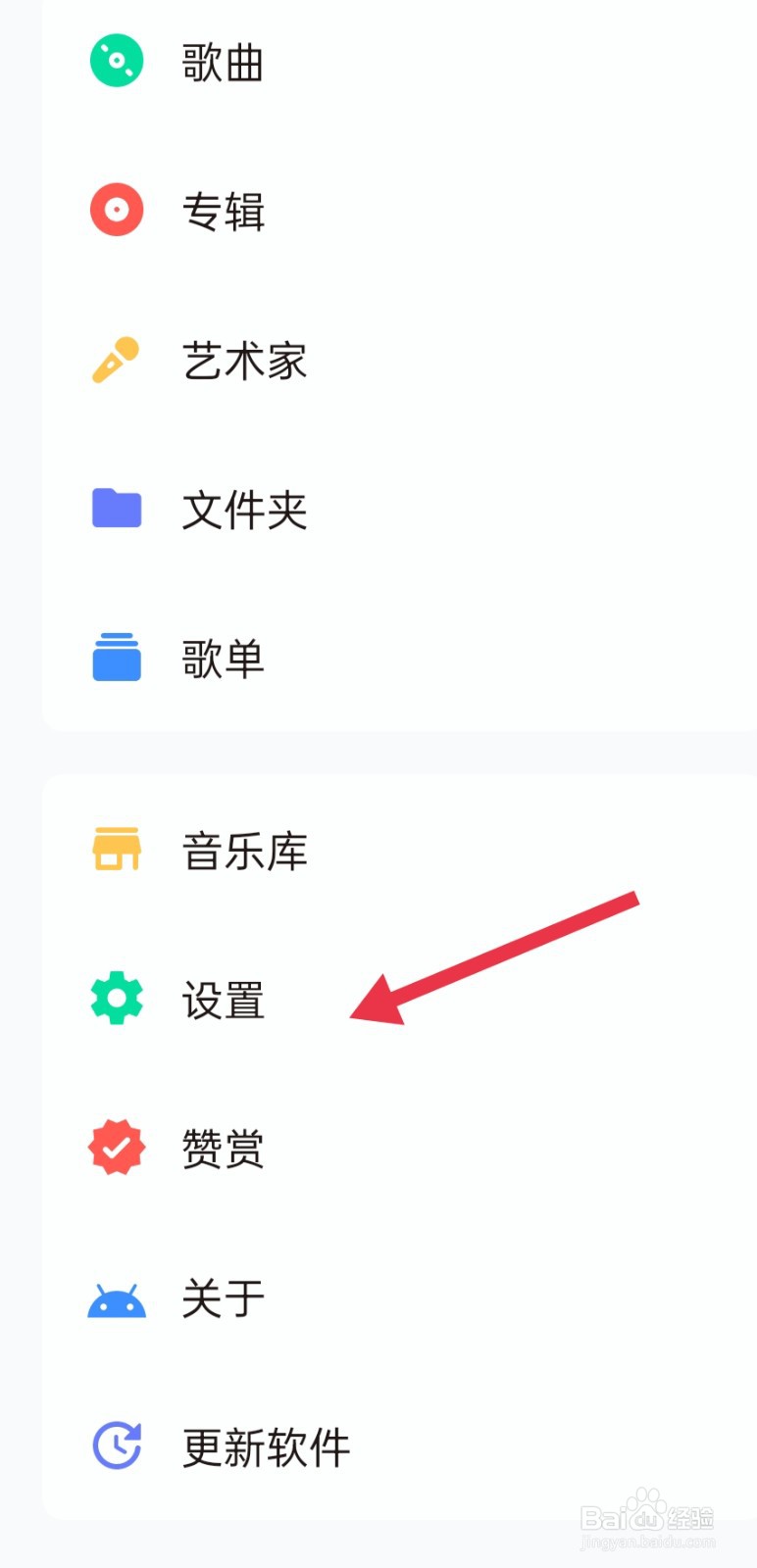The height and width of the screenshot is (1568, 757).
Task: Select the yellow 音乐库 (Music Library) icon
Action: tap(116, 851)
